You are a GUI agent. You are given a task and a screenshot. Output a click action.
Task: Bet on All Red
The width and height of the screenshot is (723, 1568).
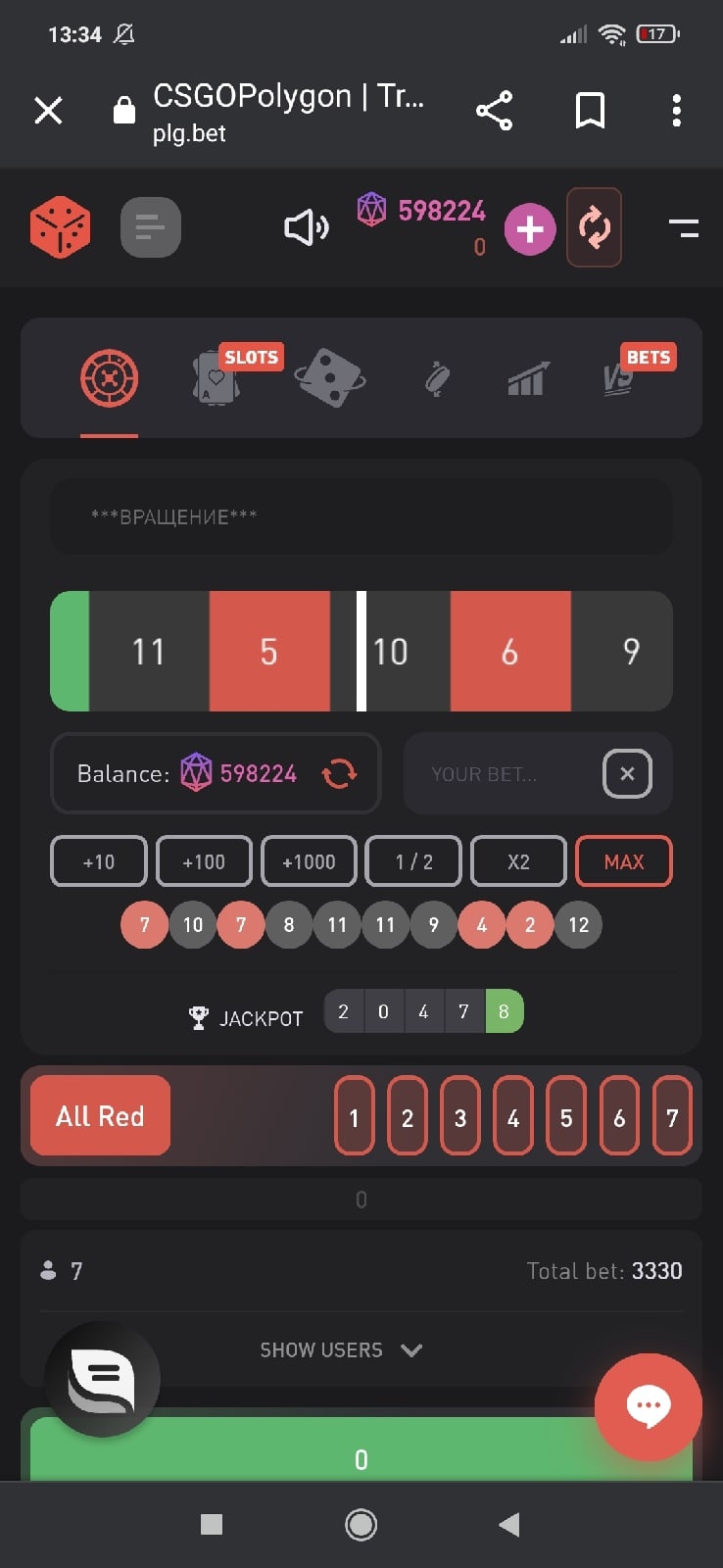click(x=100, y=1116)
